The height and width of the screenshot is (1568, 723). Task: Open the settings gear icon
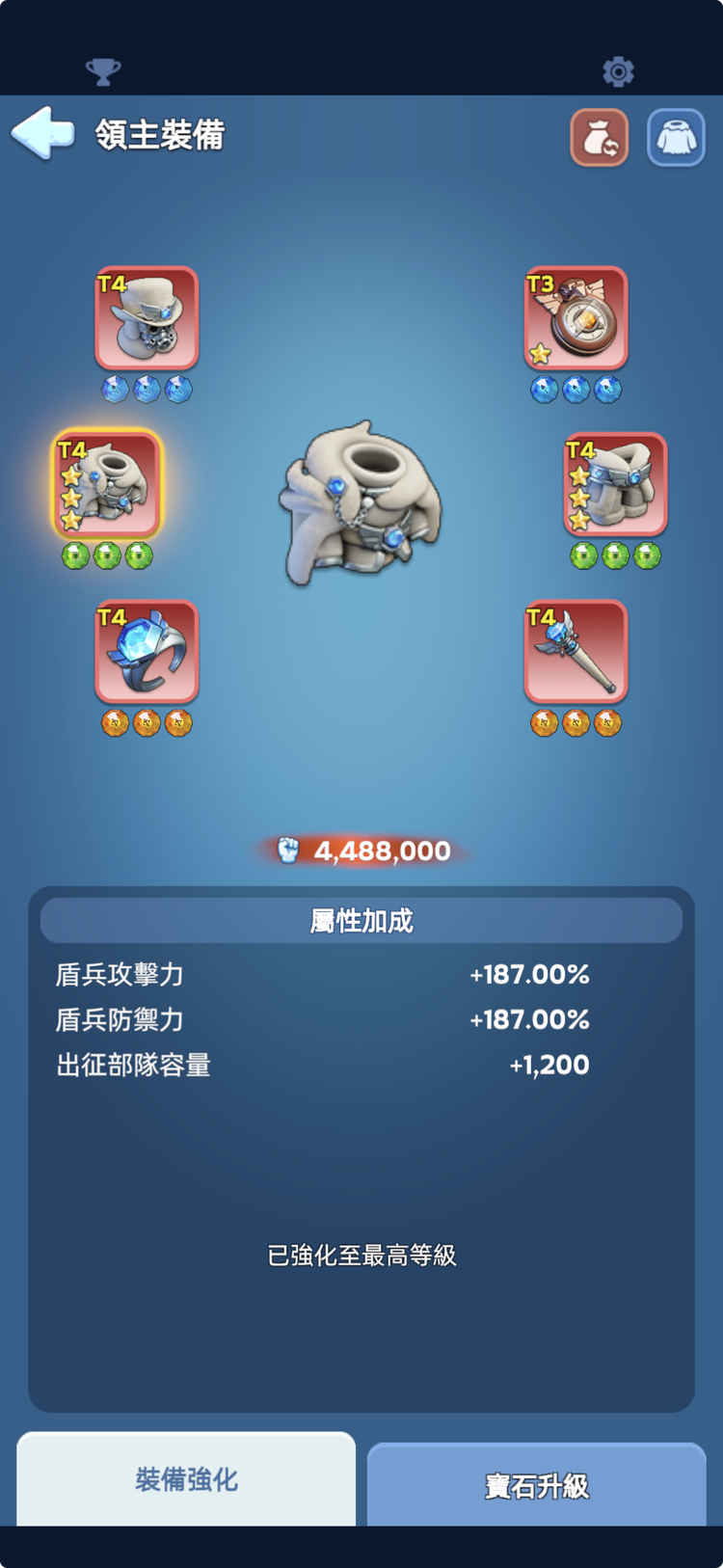618,71
